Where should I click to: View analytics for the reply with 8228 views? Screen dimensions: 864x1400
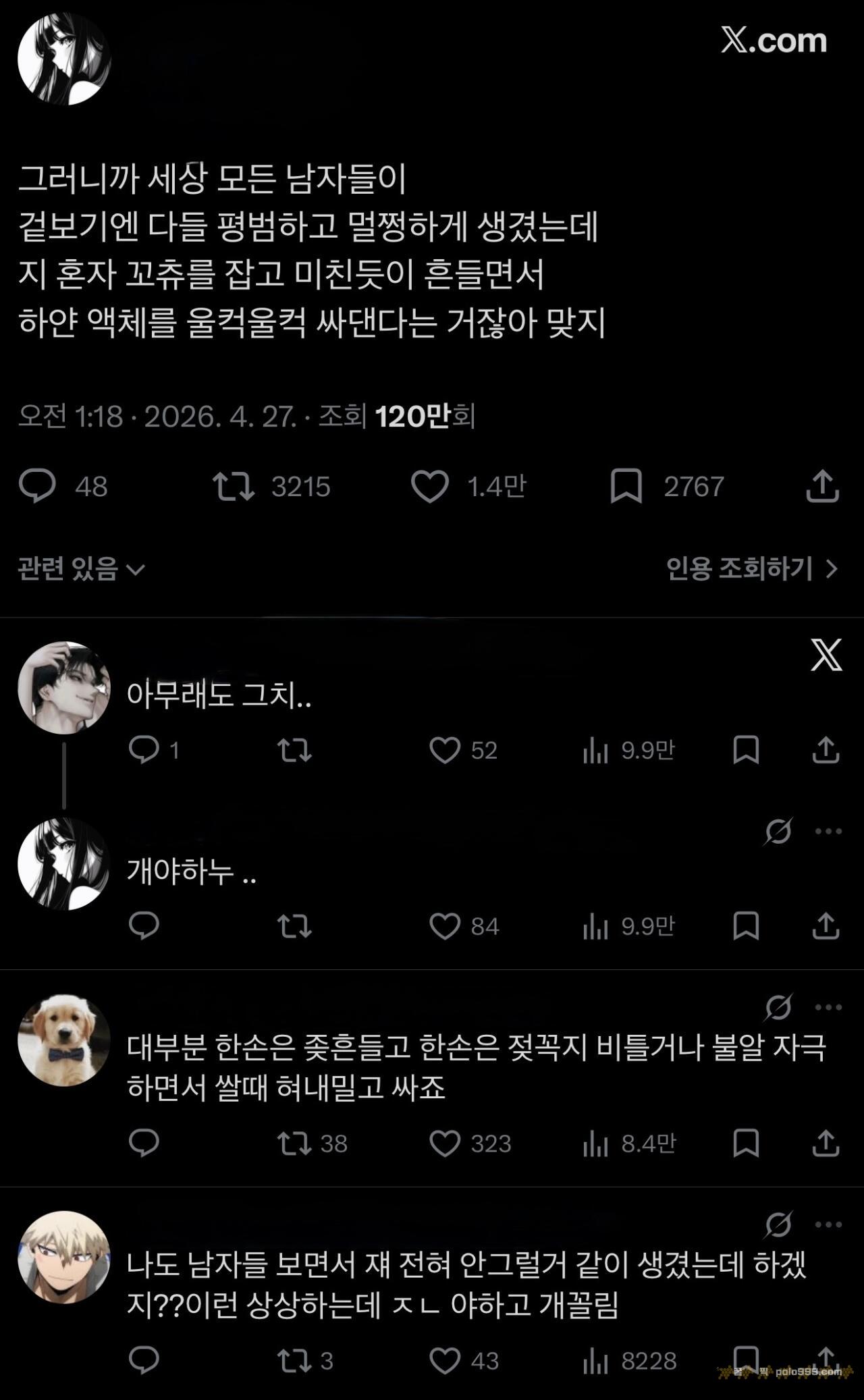pos(595,1361)
